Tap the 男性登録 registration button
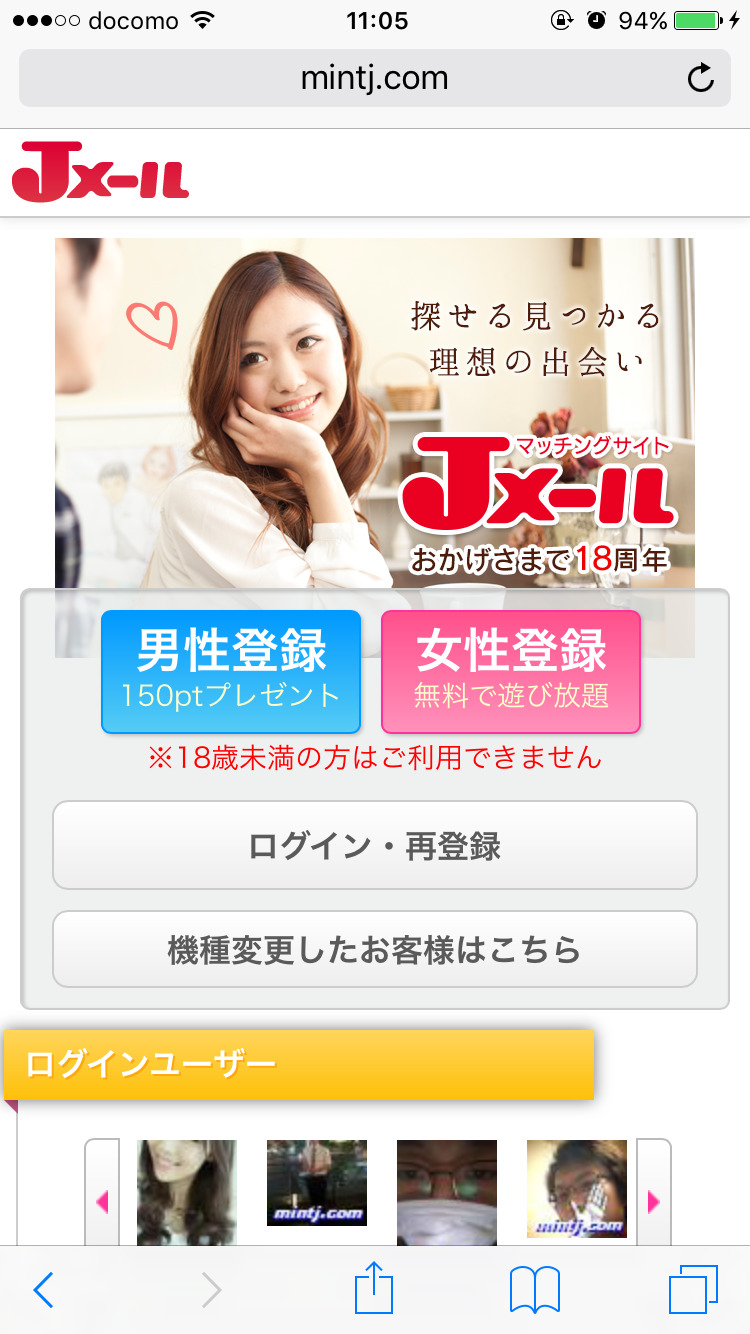The height and width of the screenshot is (1334, 750). (x=231, y=671)
